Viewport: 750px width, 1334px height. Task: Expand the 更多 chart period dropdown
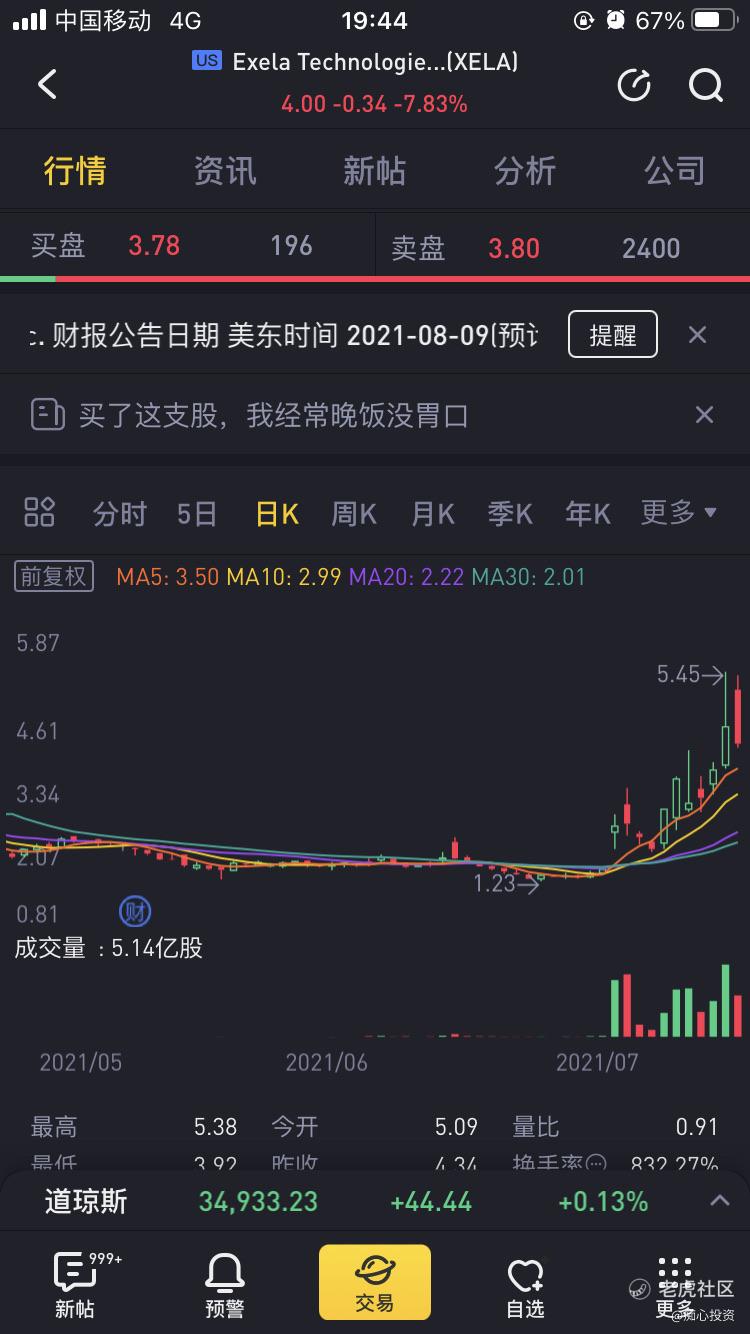(x=679, y=513)
